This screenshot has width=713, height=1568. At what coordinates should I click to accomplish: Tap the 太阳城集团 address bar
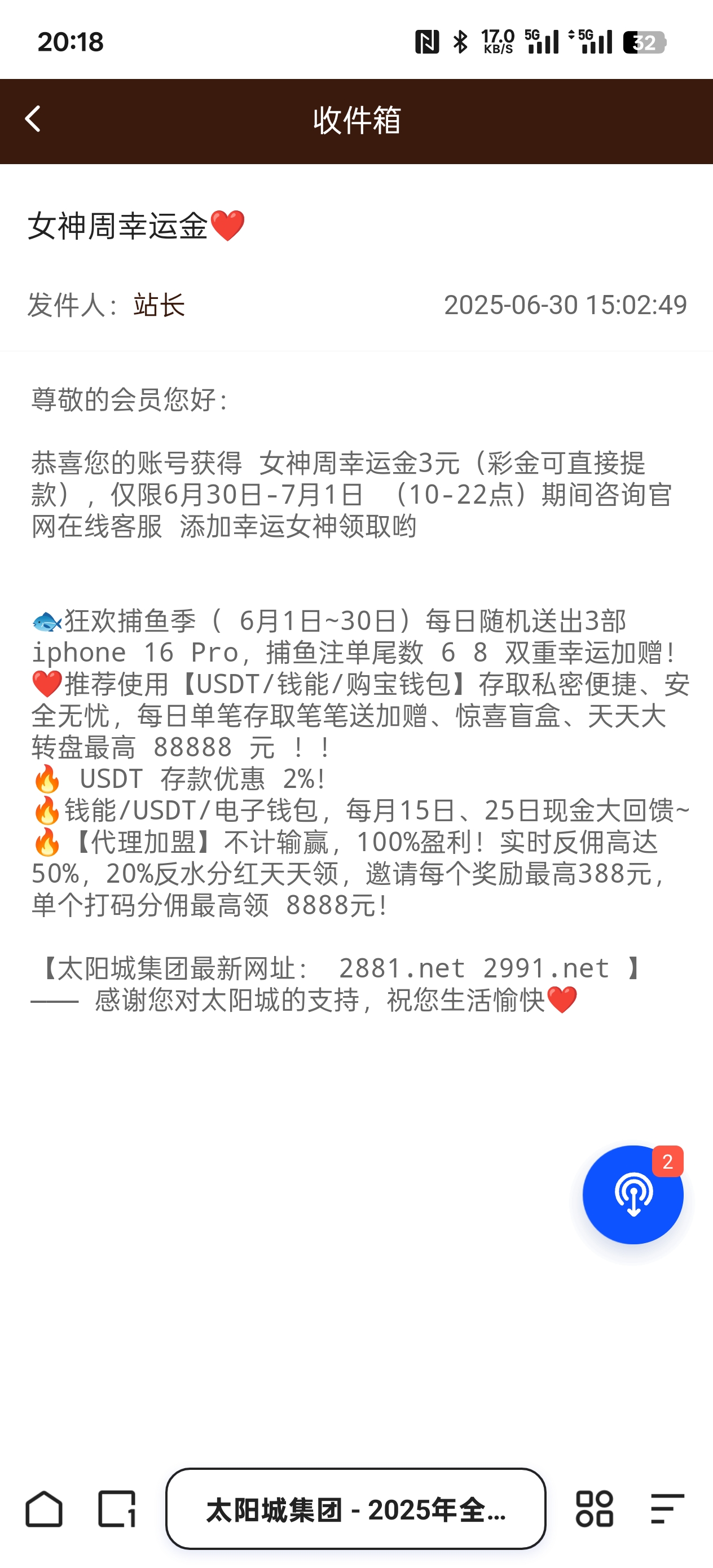coord(355,1509)
